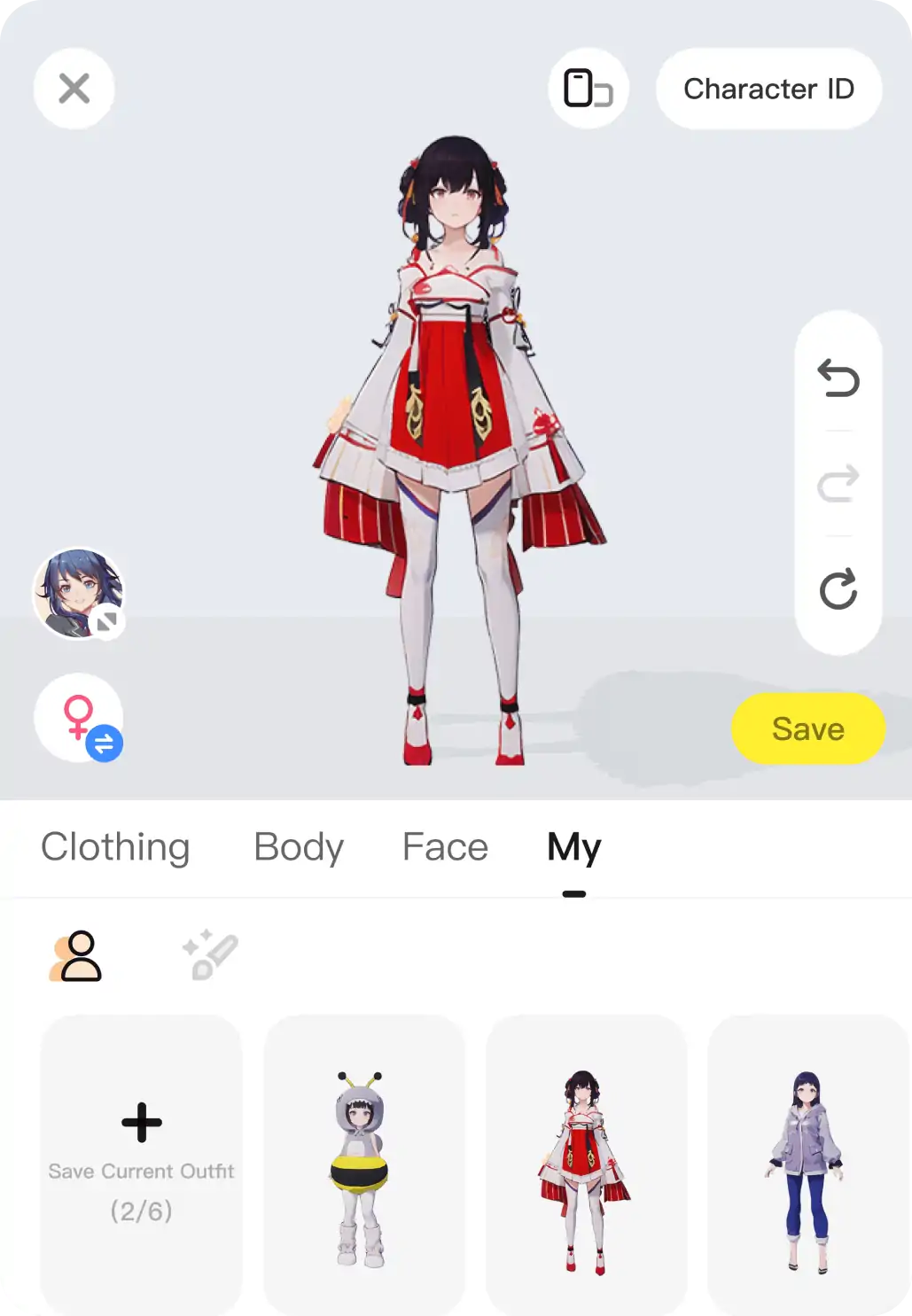Viewport: 912px width, 1316px height.
Task: Switch character gender
Action: pos(79,718)
